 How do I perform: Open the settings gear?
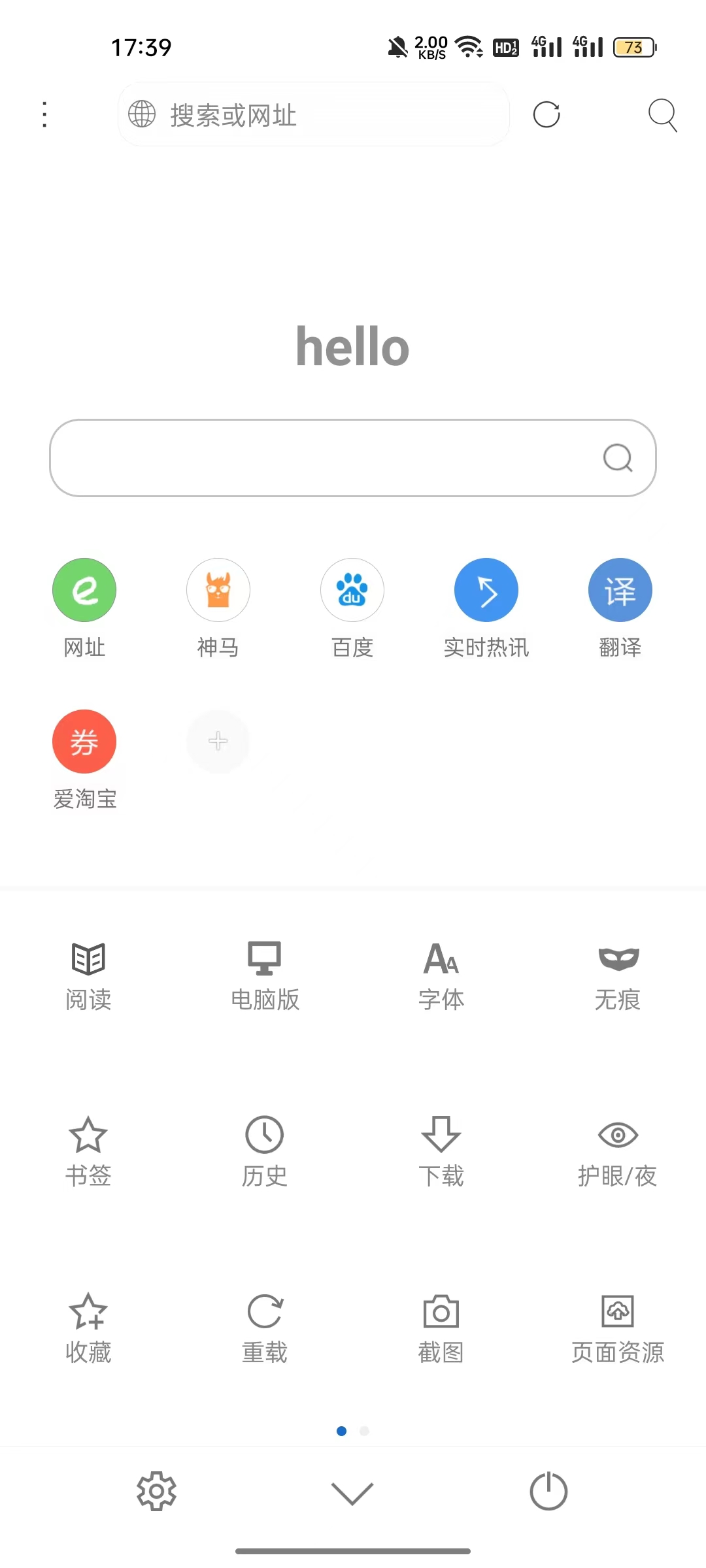tap(157, 1491)
